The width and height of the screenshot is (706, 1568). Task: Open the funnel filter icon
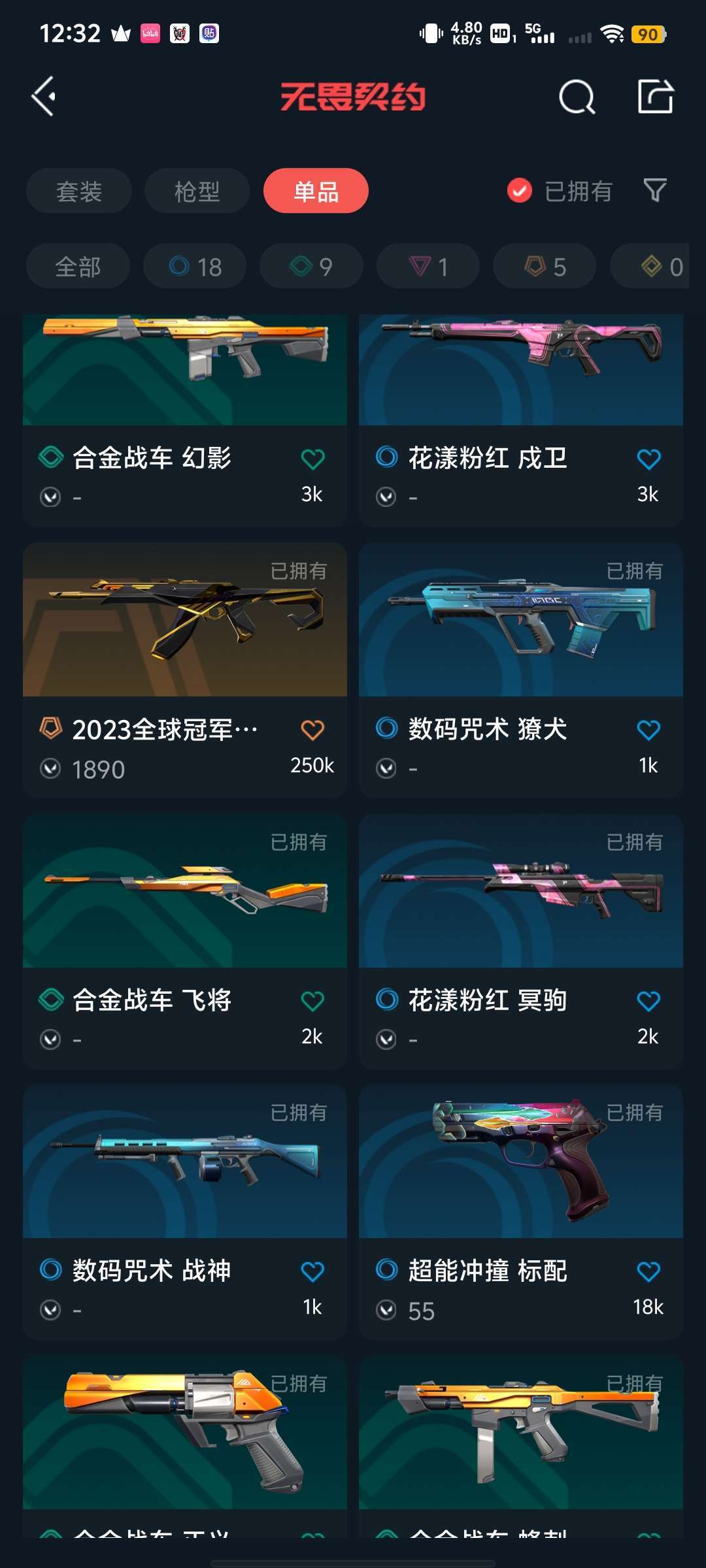(x=655, y=191)
